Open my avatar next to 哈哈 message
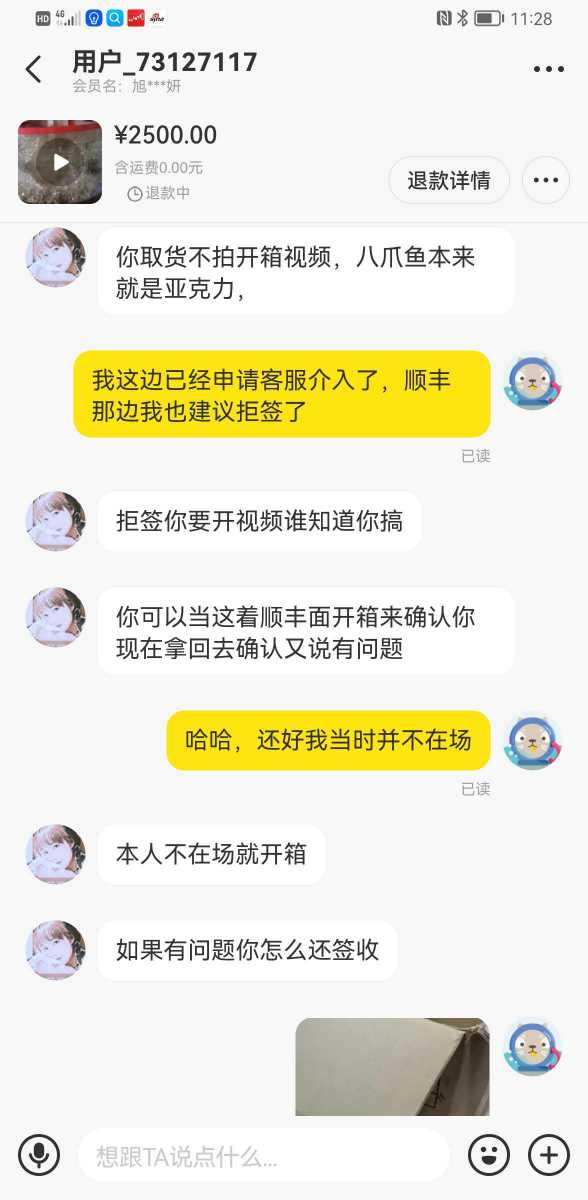This screenshot has height=1200, width=588. (x=533, y=741)
